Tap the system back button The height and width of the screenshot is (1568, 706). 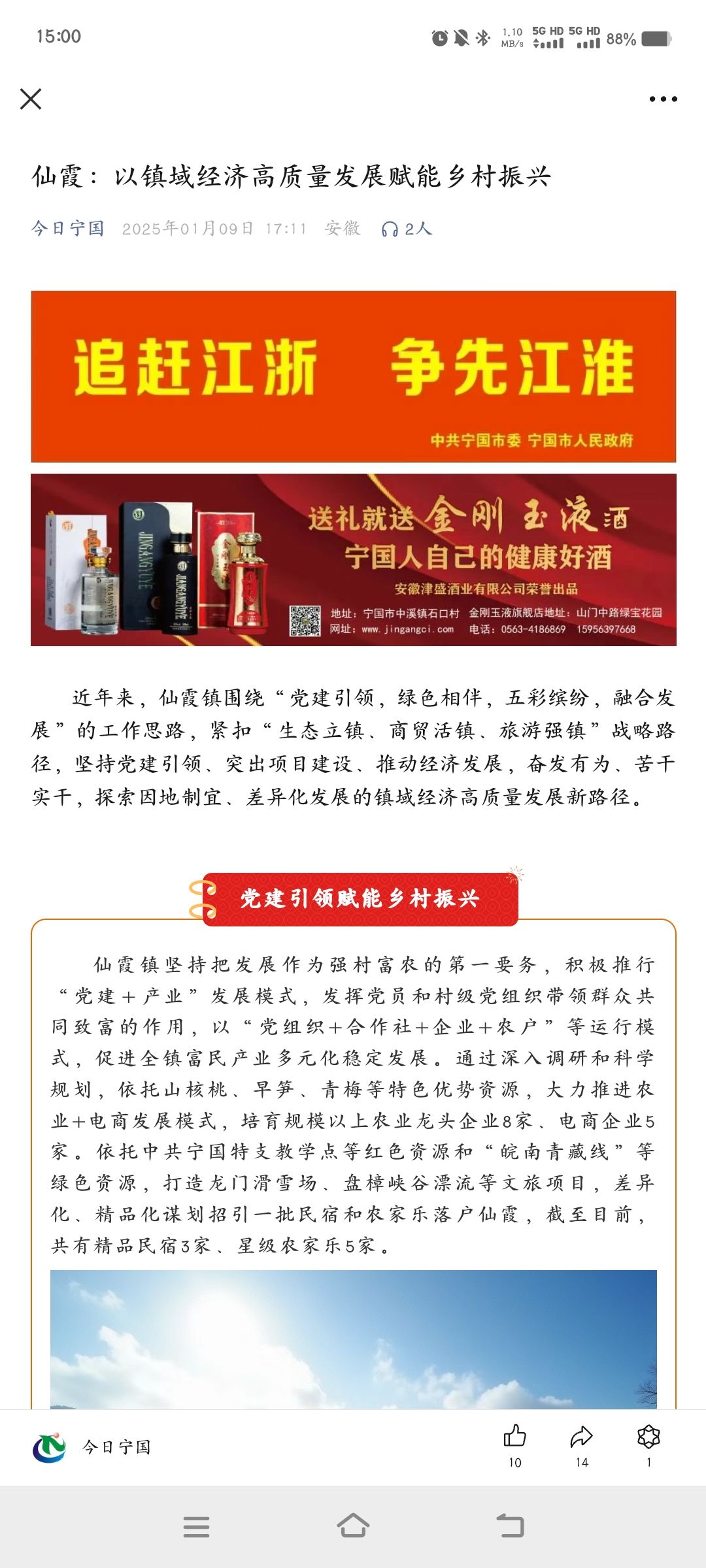[510, 1526]
